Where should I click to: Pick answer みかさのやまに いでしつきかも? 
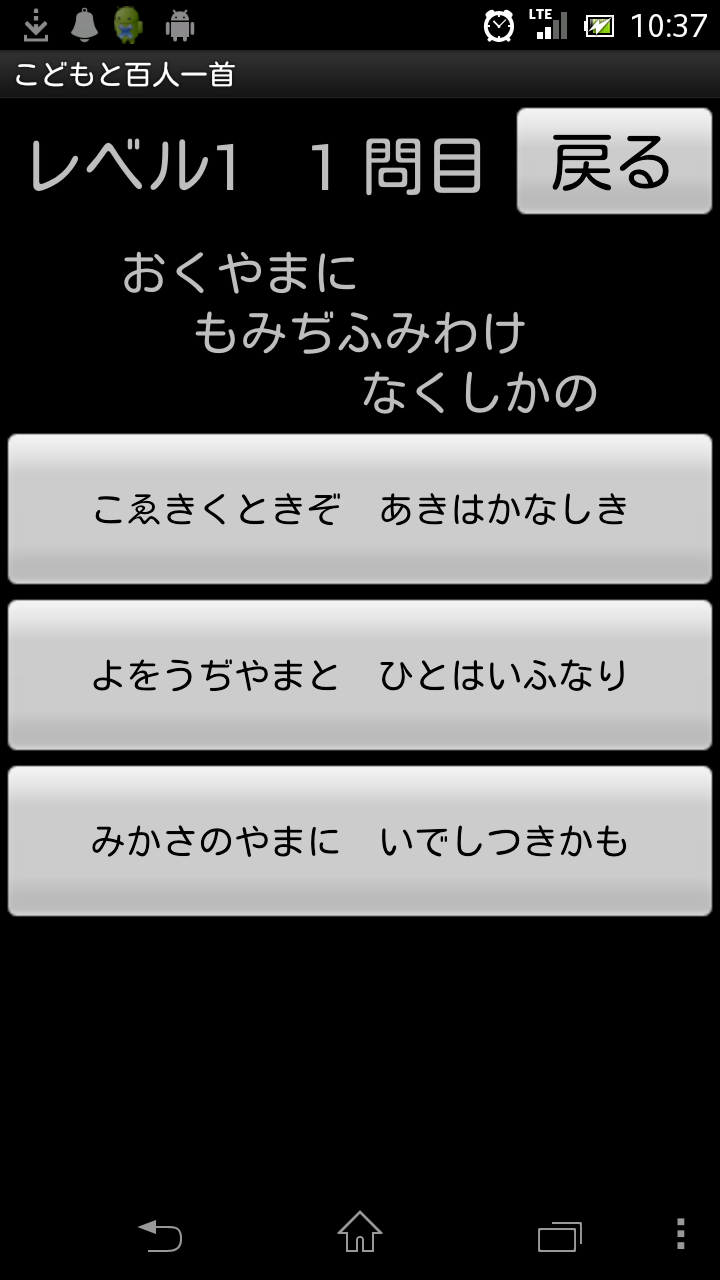(x=360, y=841)
